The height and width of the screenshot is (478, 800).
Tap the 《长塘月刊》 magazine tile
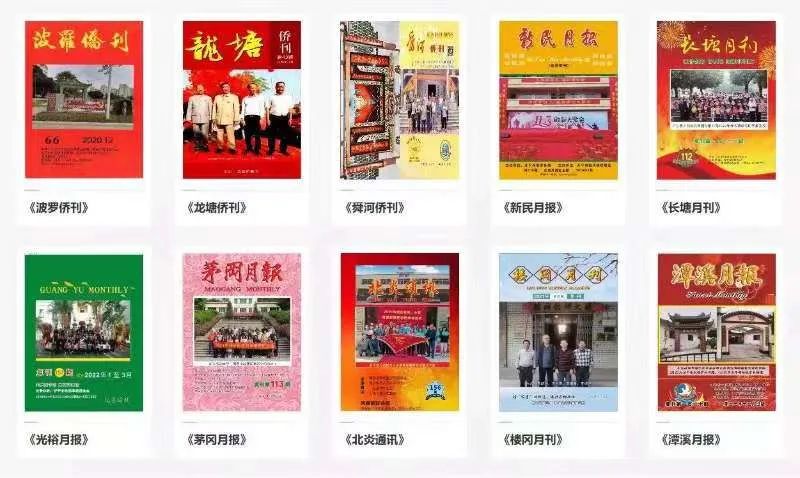[x=716, y=100]
